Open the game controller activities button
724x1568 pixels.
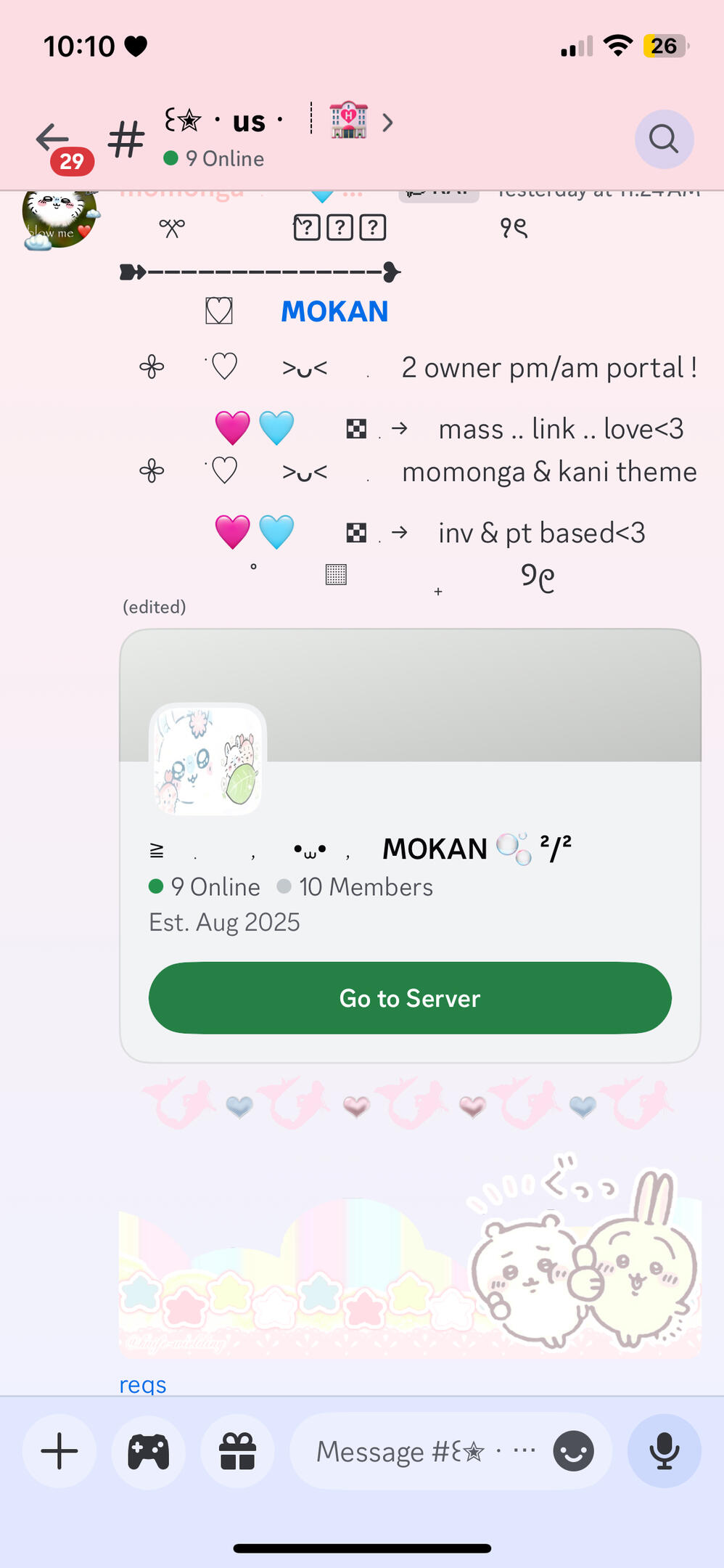point(149,1452)
